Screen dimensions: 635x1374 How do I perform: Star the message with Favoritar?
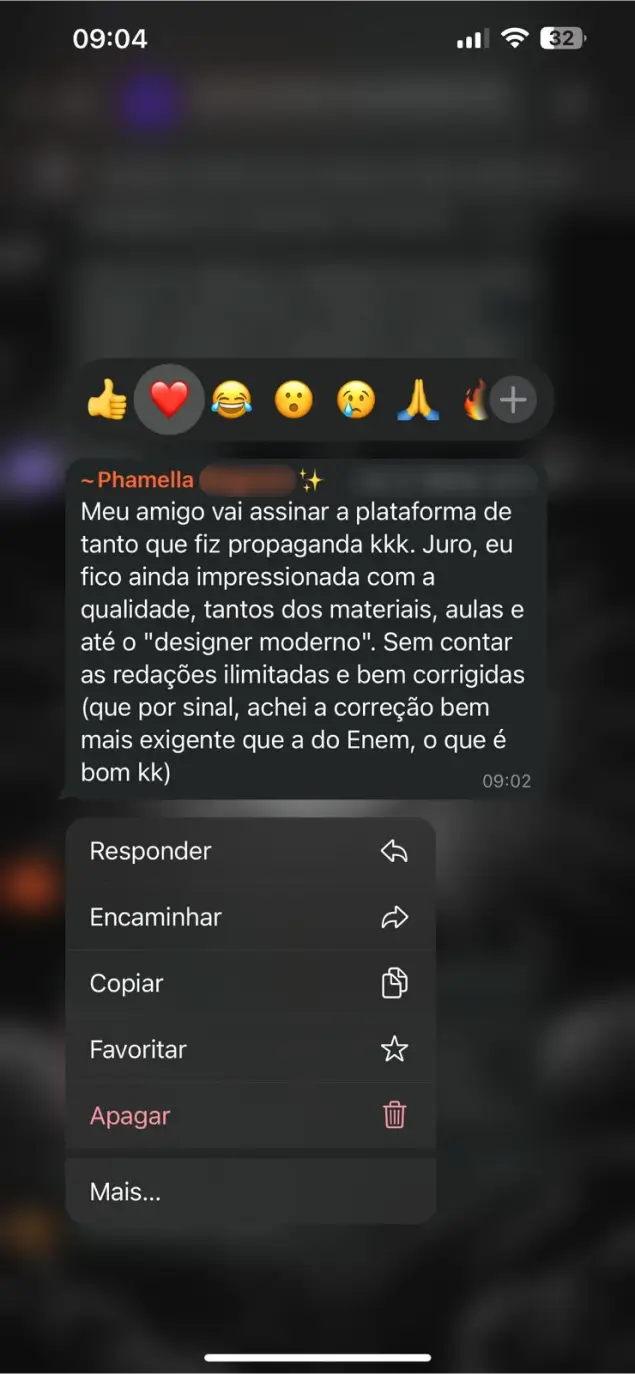coord(250,1049)
